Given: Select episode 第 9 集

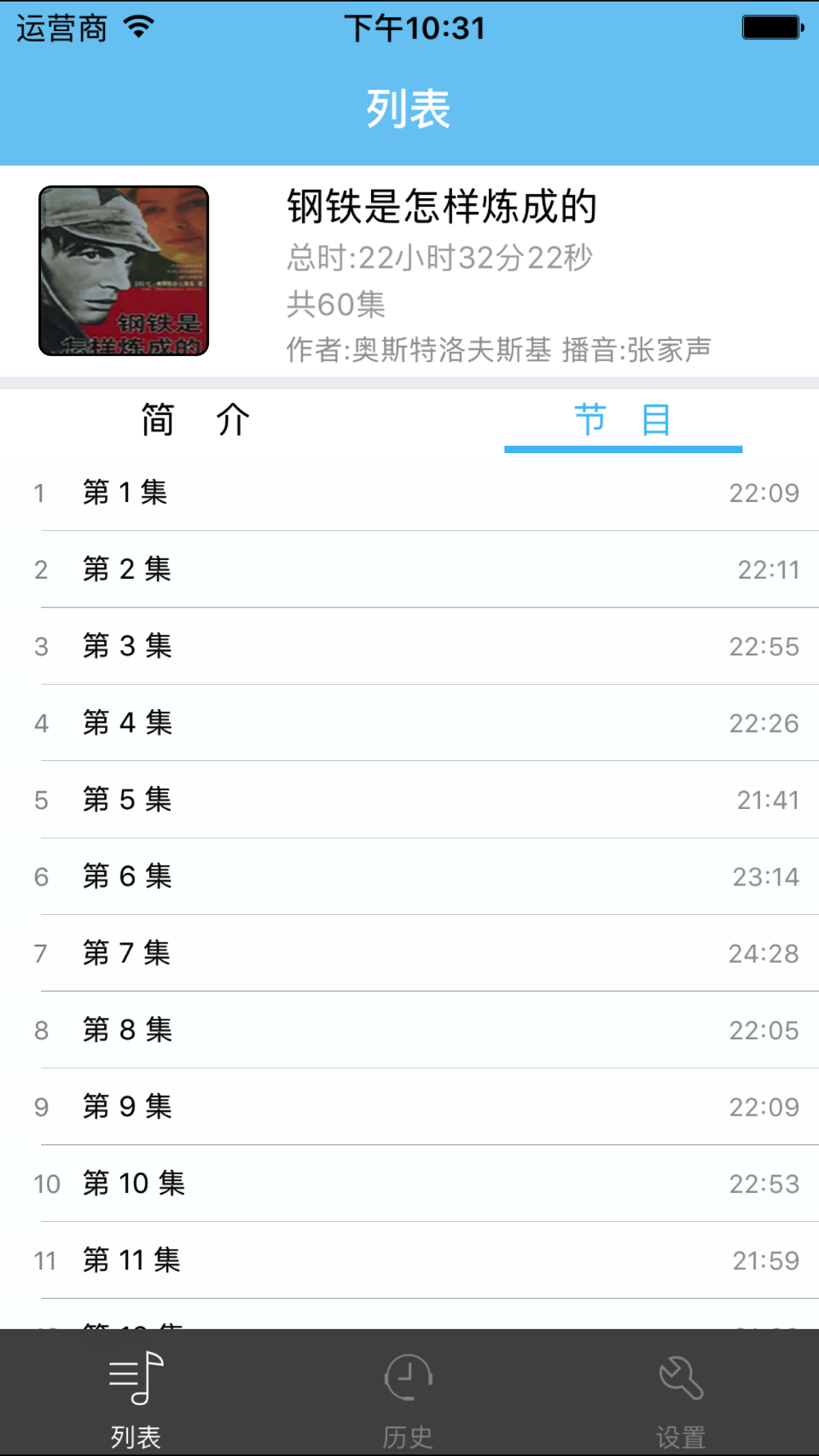Looking at the screenshot, I should [x=409, y=1106].
